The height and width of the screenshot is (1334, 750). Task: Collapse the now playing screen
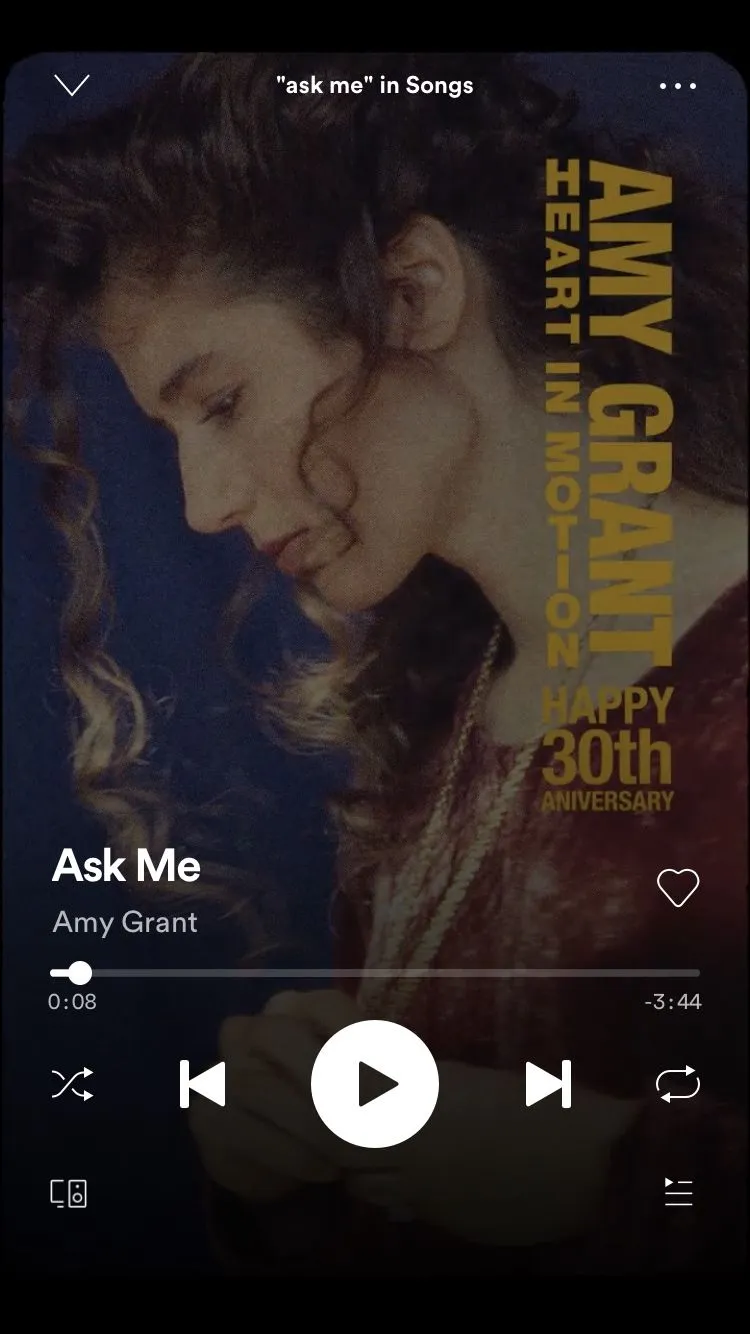(72, 86)
